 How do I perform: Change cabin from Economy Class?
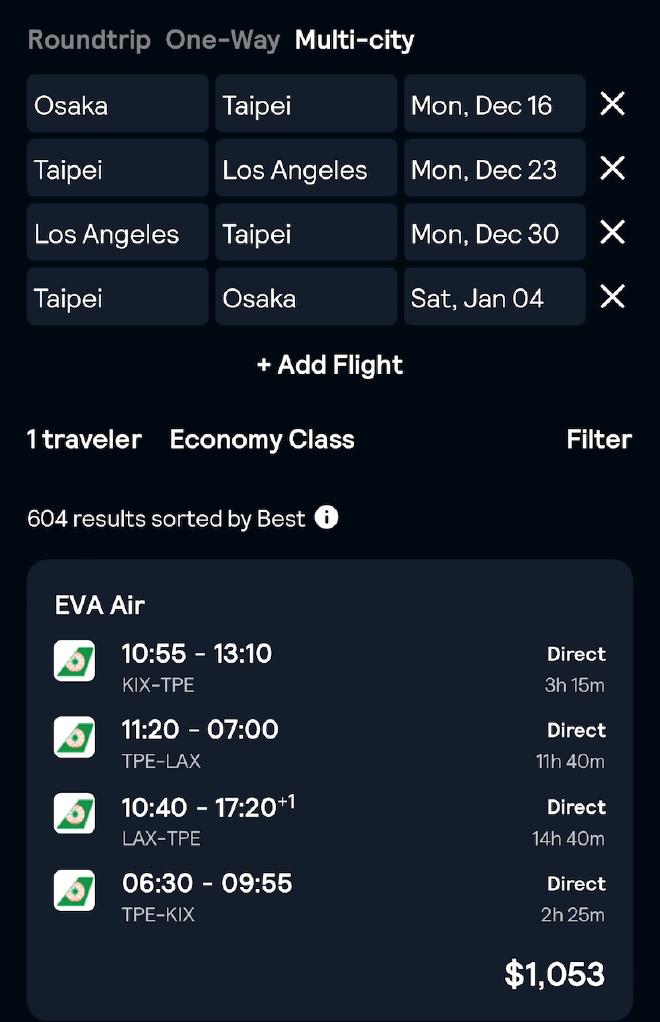[x=262, y=439]
